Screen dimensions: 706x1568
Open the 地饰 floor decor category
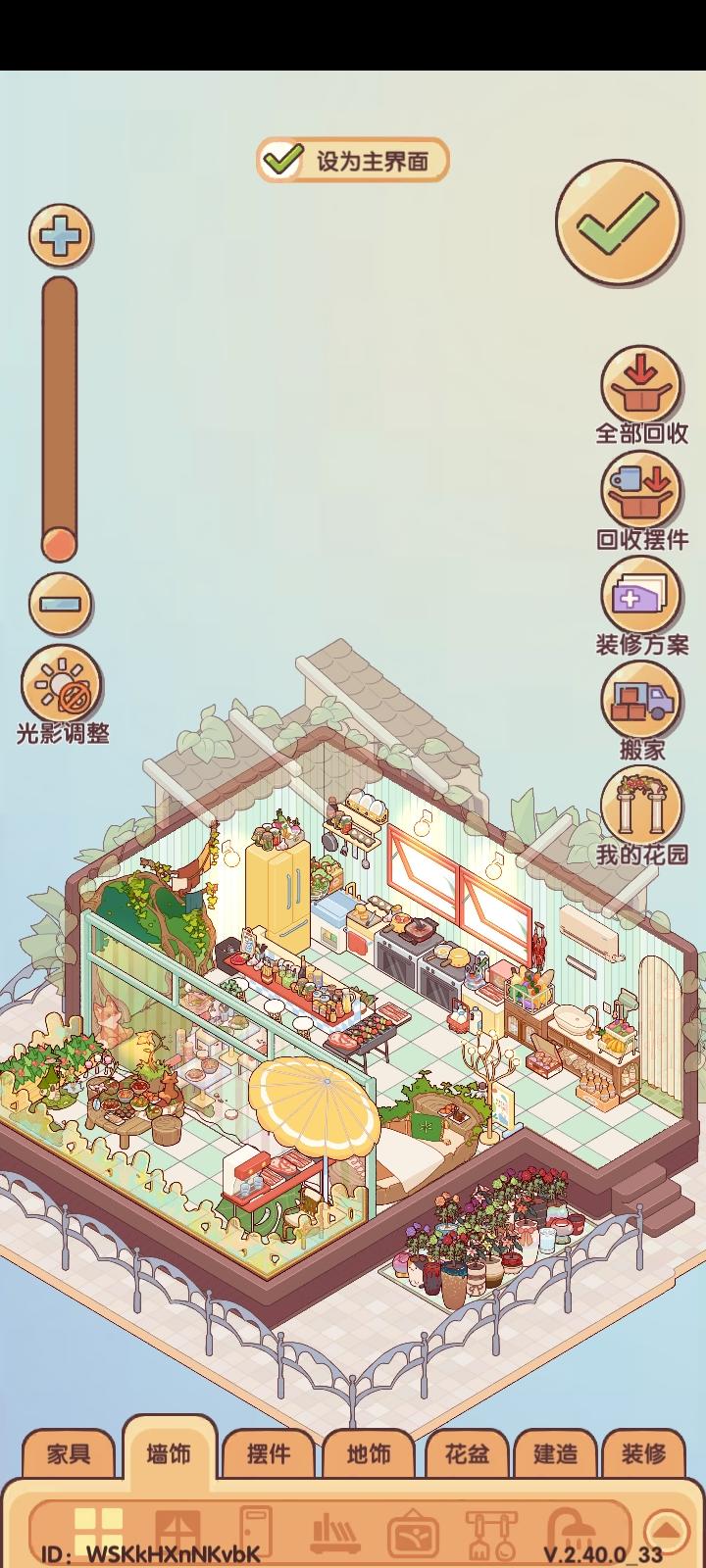click(366, 1453)
